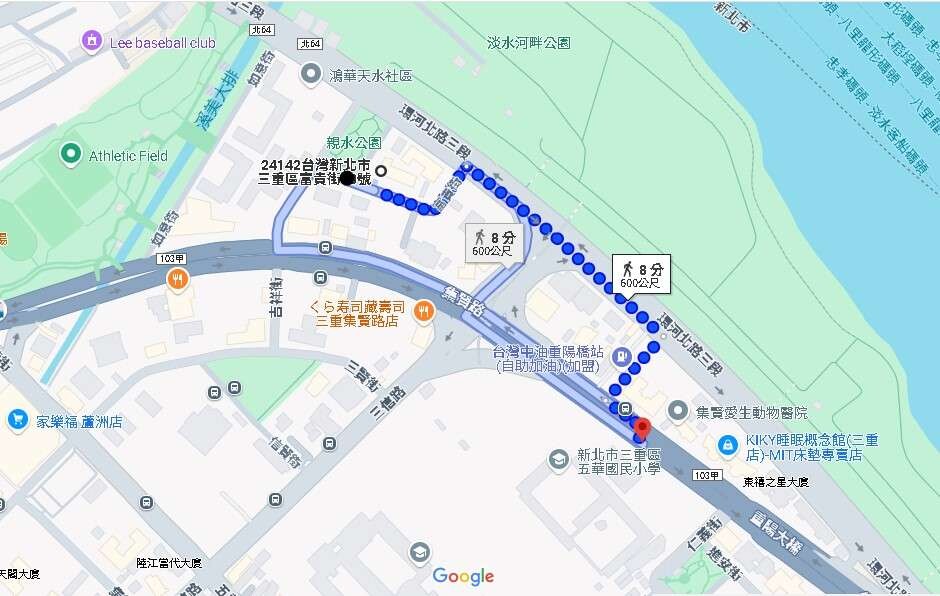
Task: Open the 集賢愛生動物醫院 marker
Action: [678, 410]
